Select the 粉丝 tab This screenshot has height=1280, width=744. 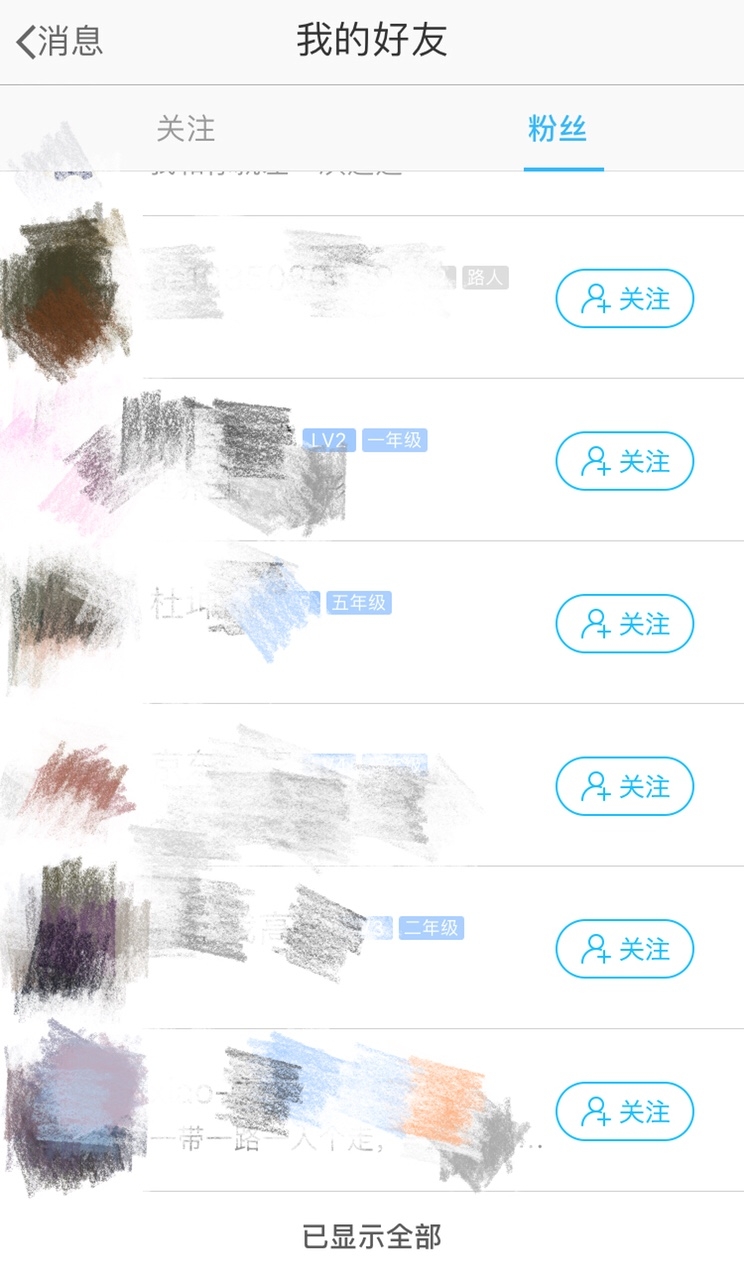[x=557, y=129]
